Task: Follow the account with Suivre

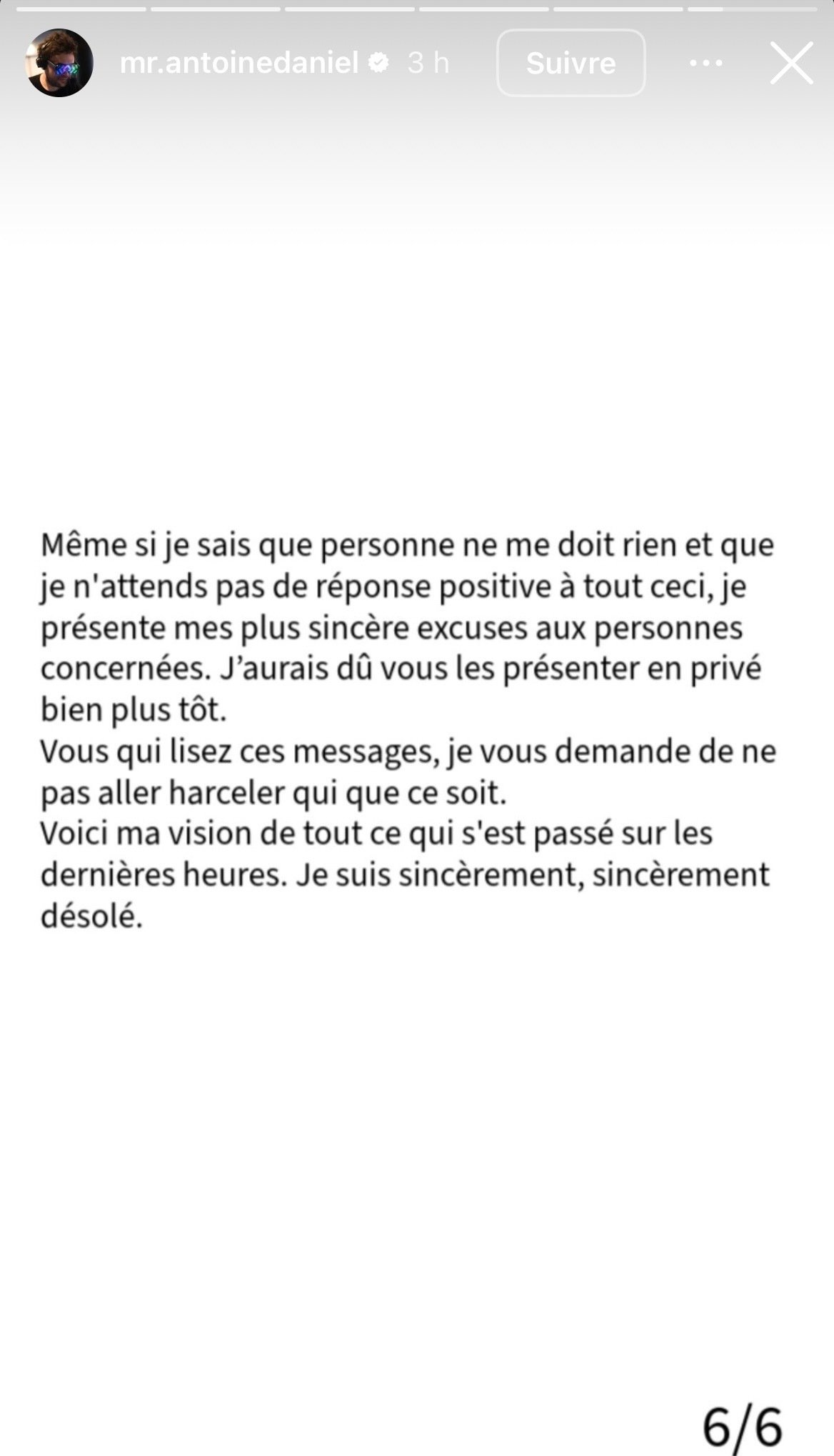Action: [x=571, y=63]
